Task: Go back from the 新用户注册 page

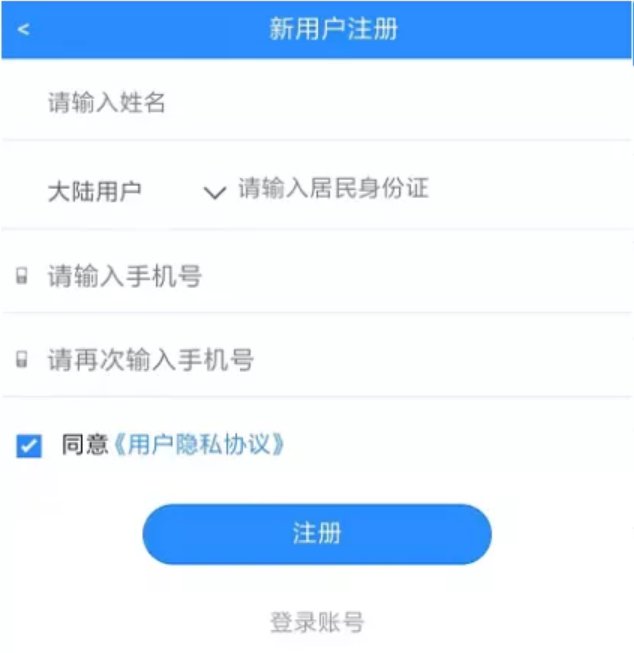Action: click(24, 29)
